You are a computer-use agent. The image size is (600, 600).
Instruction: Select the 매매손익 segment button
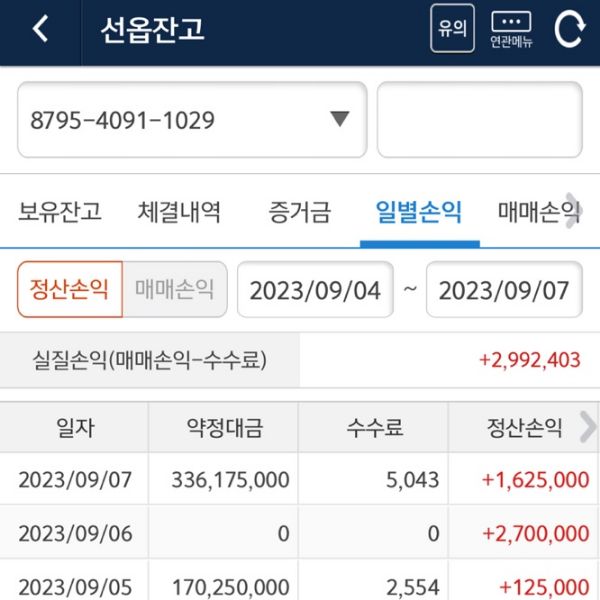(x=175, y=290)
